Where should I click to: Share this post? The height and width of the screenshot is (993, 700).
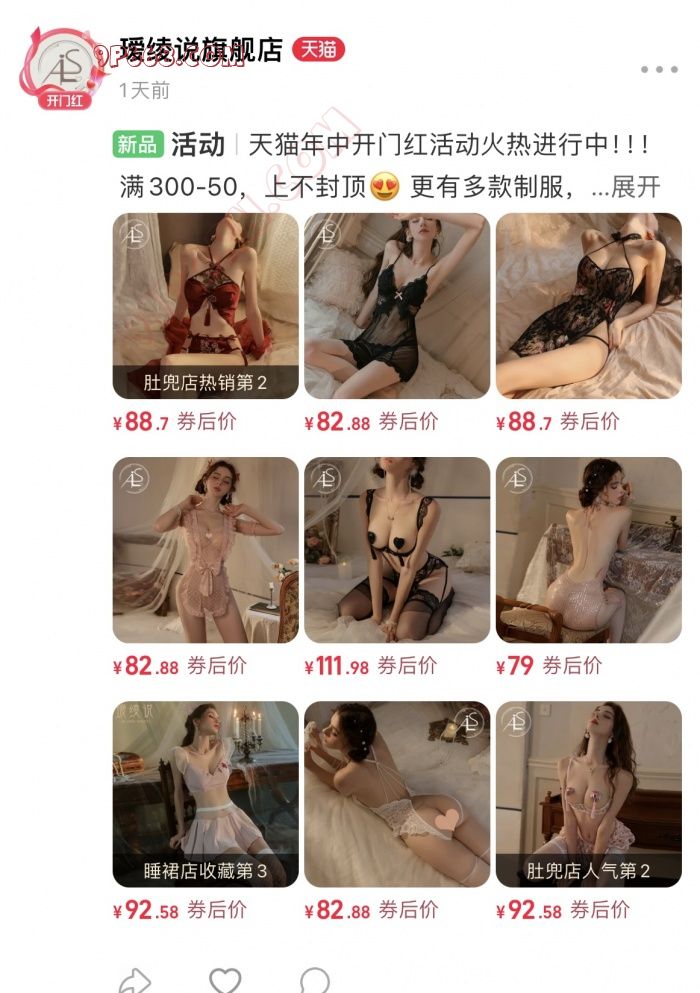point(135,978)
